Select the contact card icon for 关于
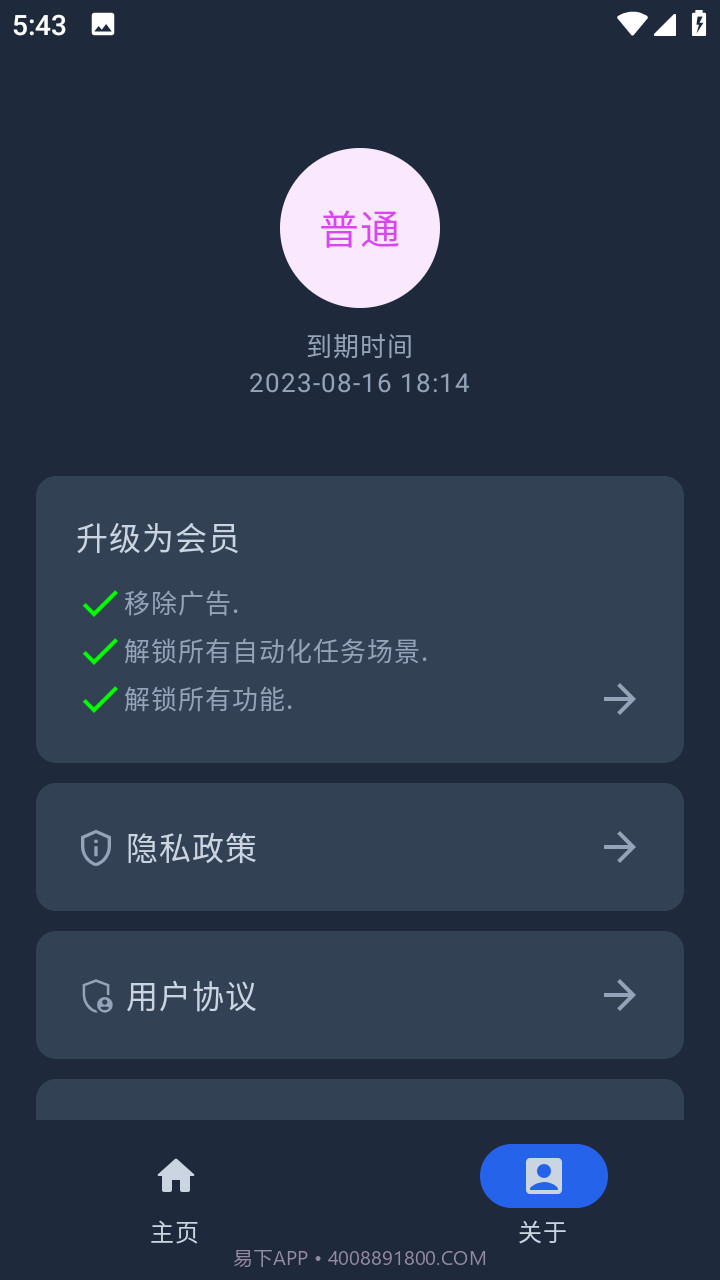The width and height of the screenshot is (720, 1280). pyautogui.click(x=543, y=1176)
